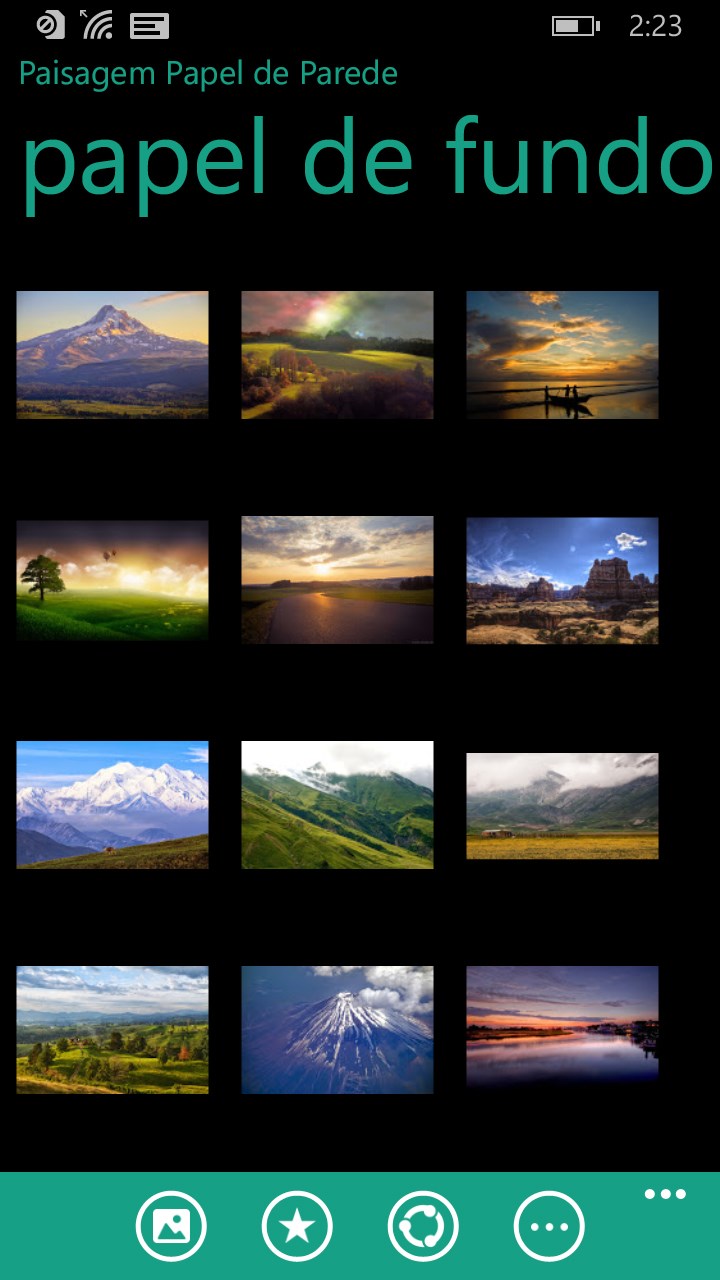Viewport: 720px width, 1280px height.
Task: Check the battery indicator icon
Action: (574, 25)
